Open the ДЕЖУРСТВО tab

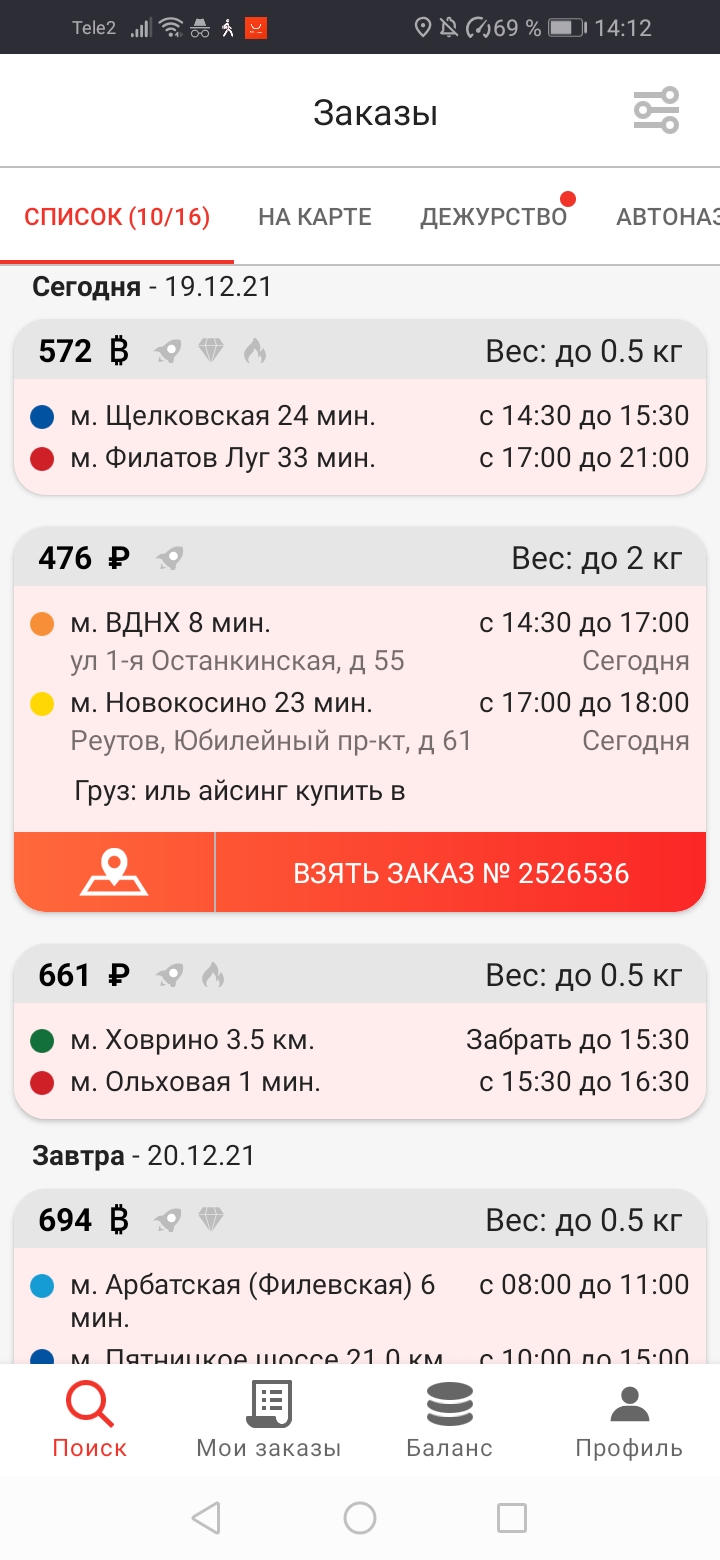coord(493,217)
